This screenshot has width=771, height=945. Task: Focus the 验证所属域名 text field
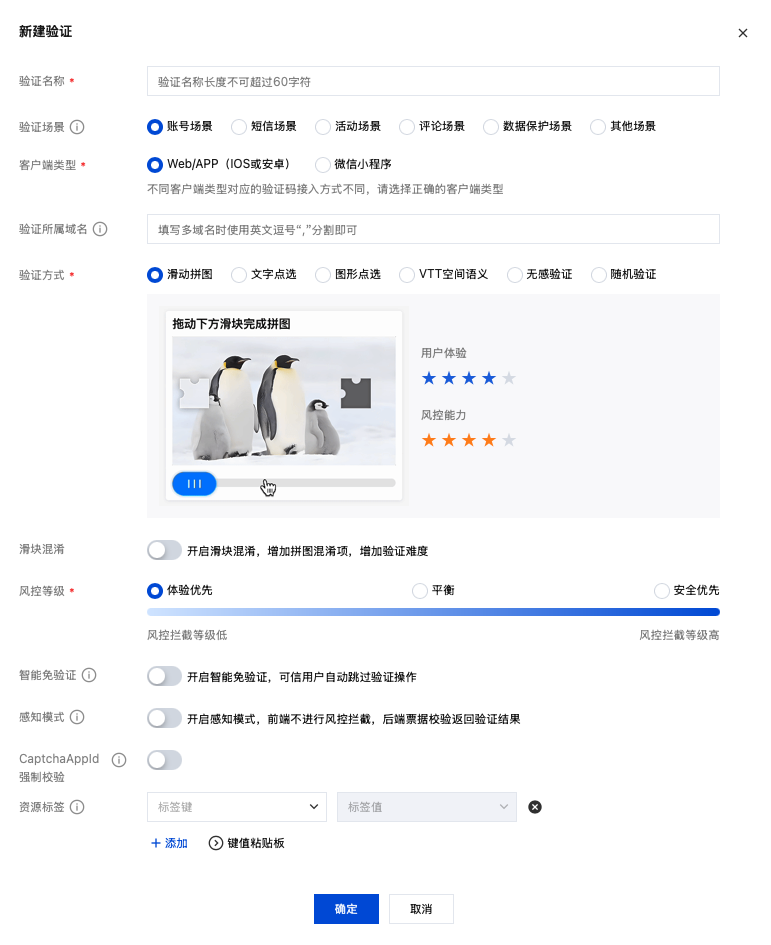[x=433, y=229]
